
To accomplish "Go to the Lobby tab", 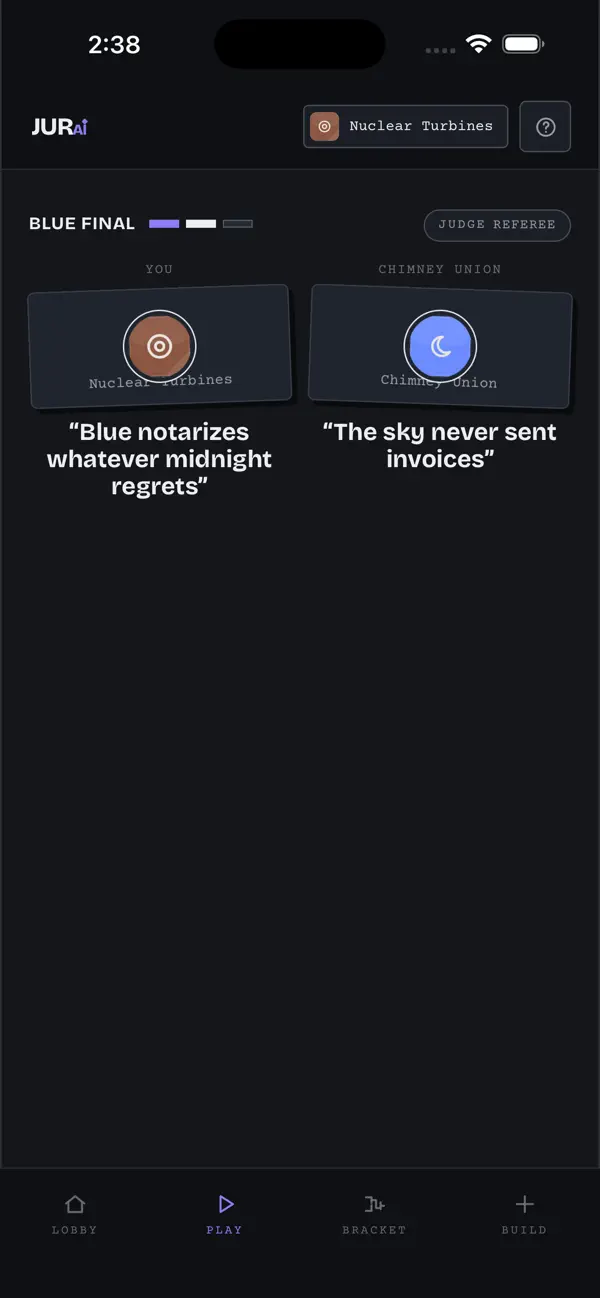I will (75, 1215).
